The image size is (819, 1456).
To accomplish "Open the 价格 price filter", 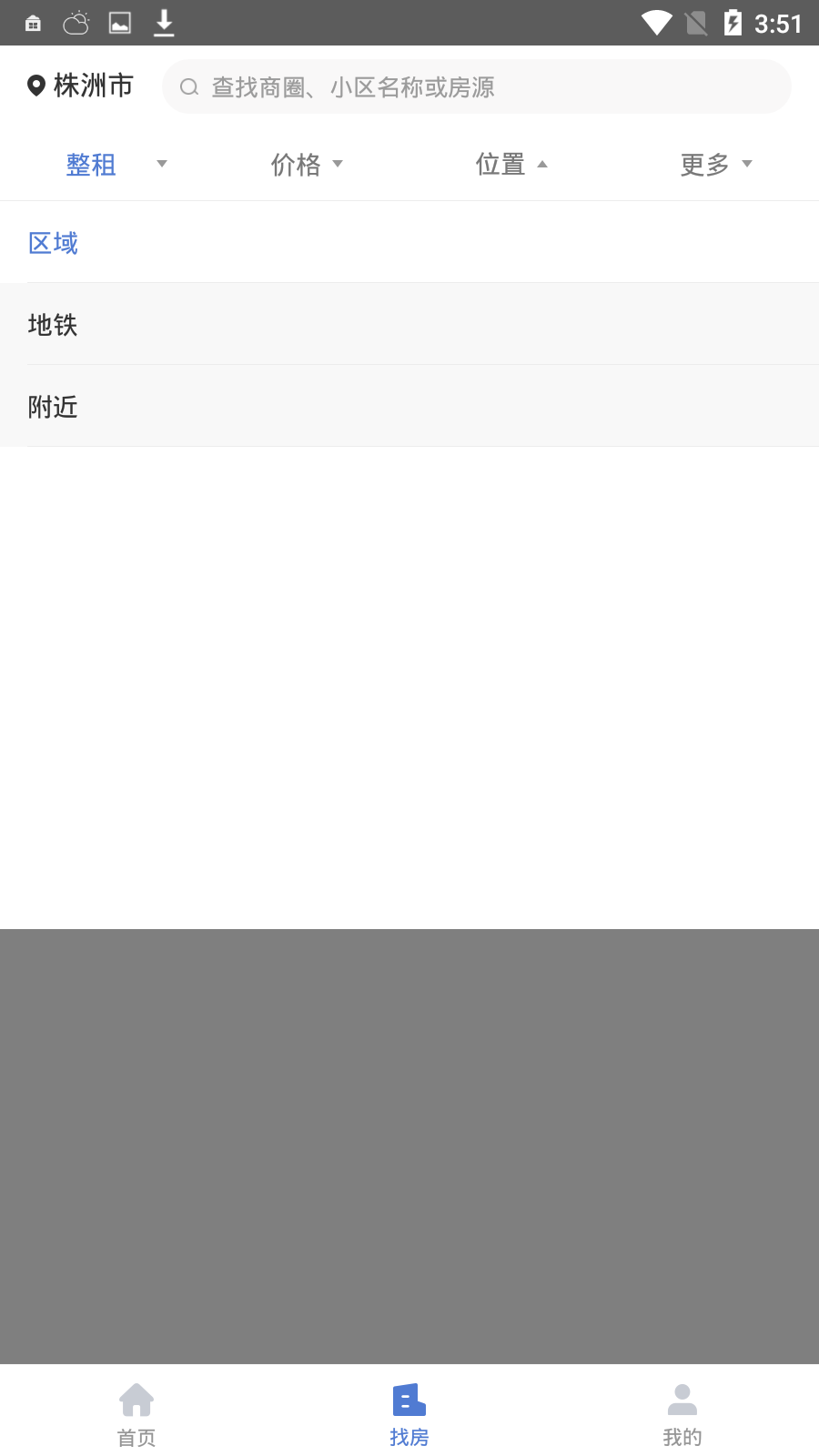I will 307,165.
